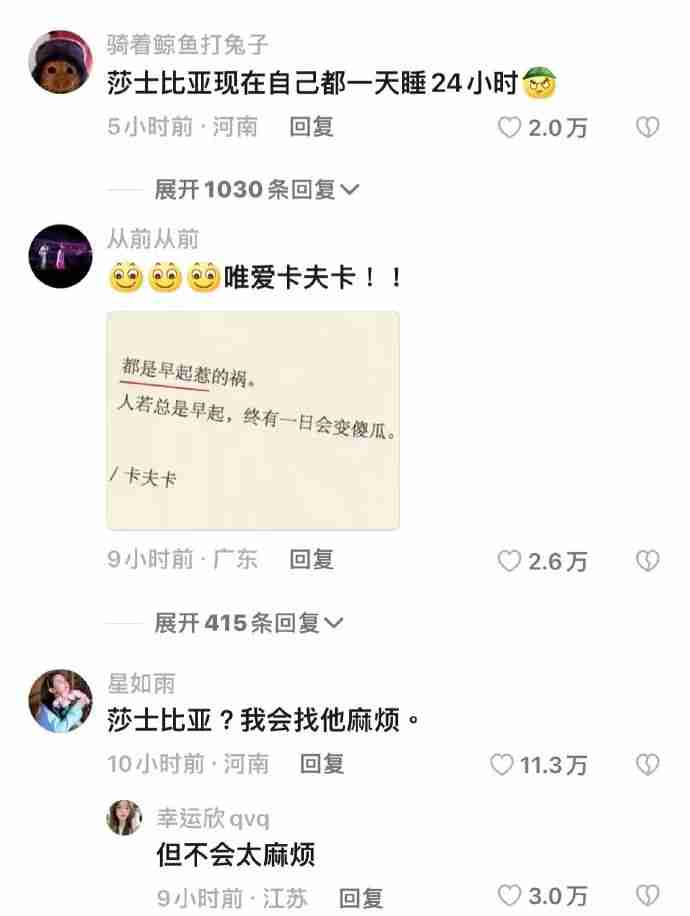Like the comment by 骑着鲸鱼打兔子

510,128
